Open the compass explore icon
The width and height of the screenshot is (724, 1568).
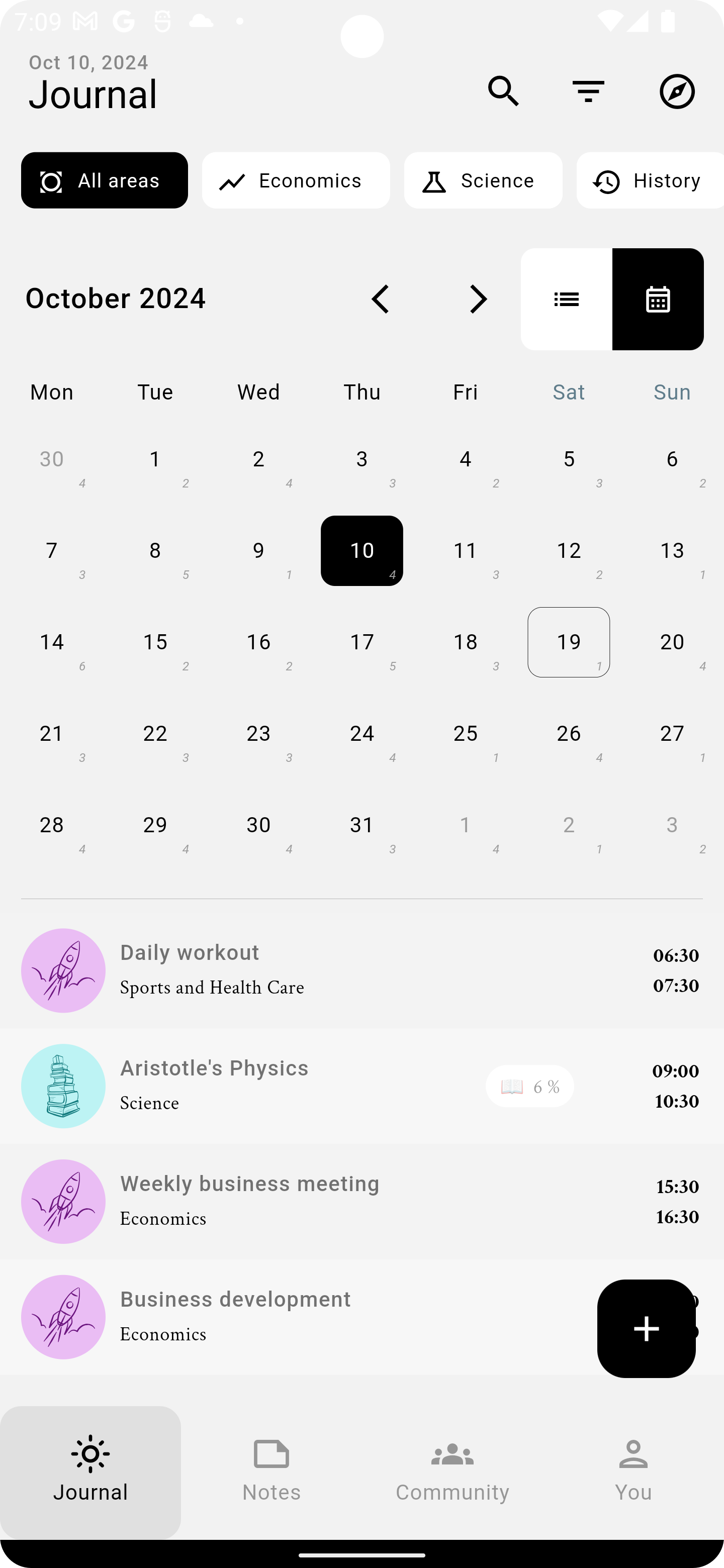point(677,91)
